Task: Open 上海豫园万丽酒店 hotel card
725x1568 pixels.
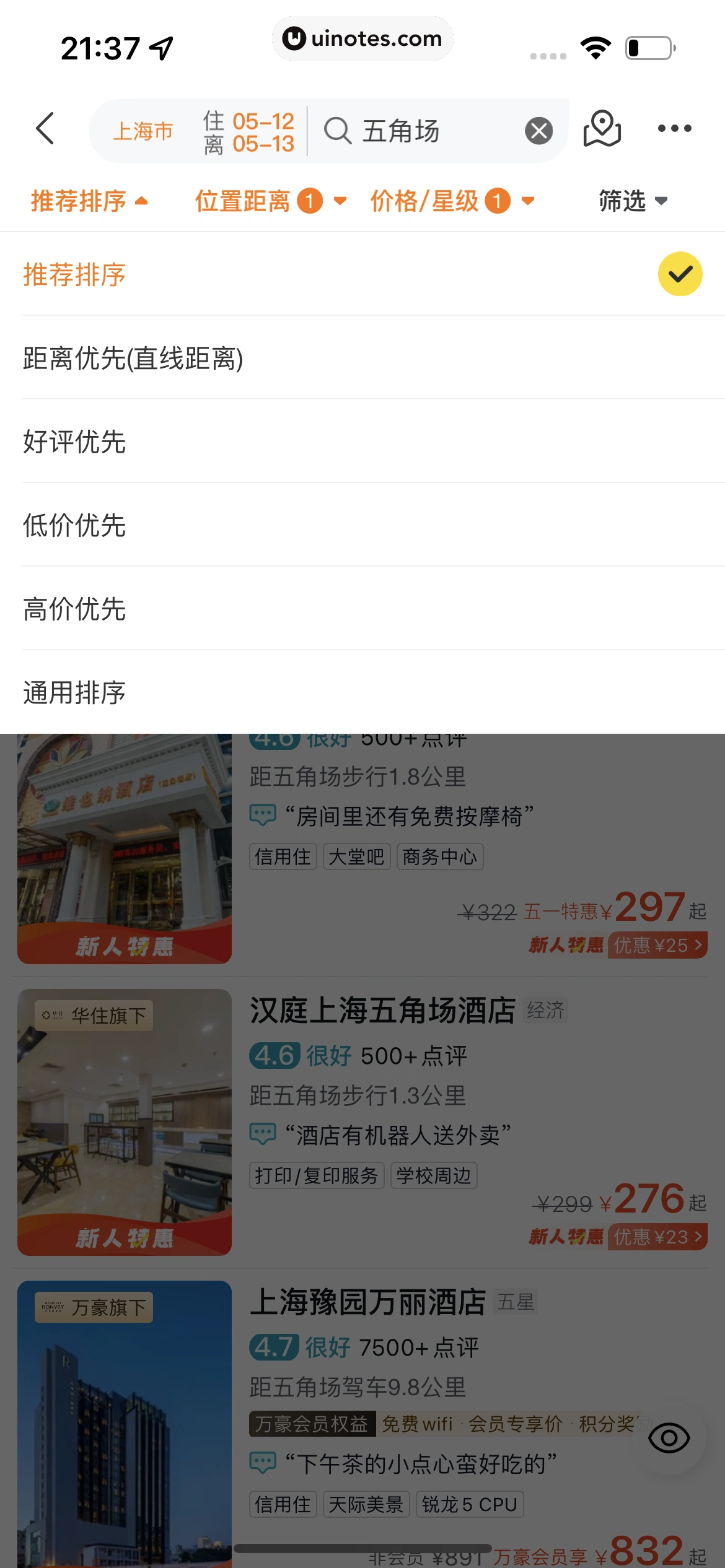Action: (367, 1302)
